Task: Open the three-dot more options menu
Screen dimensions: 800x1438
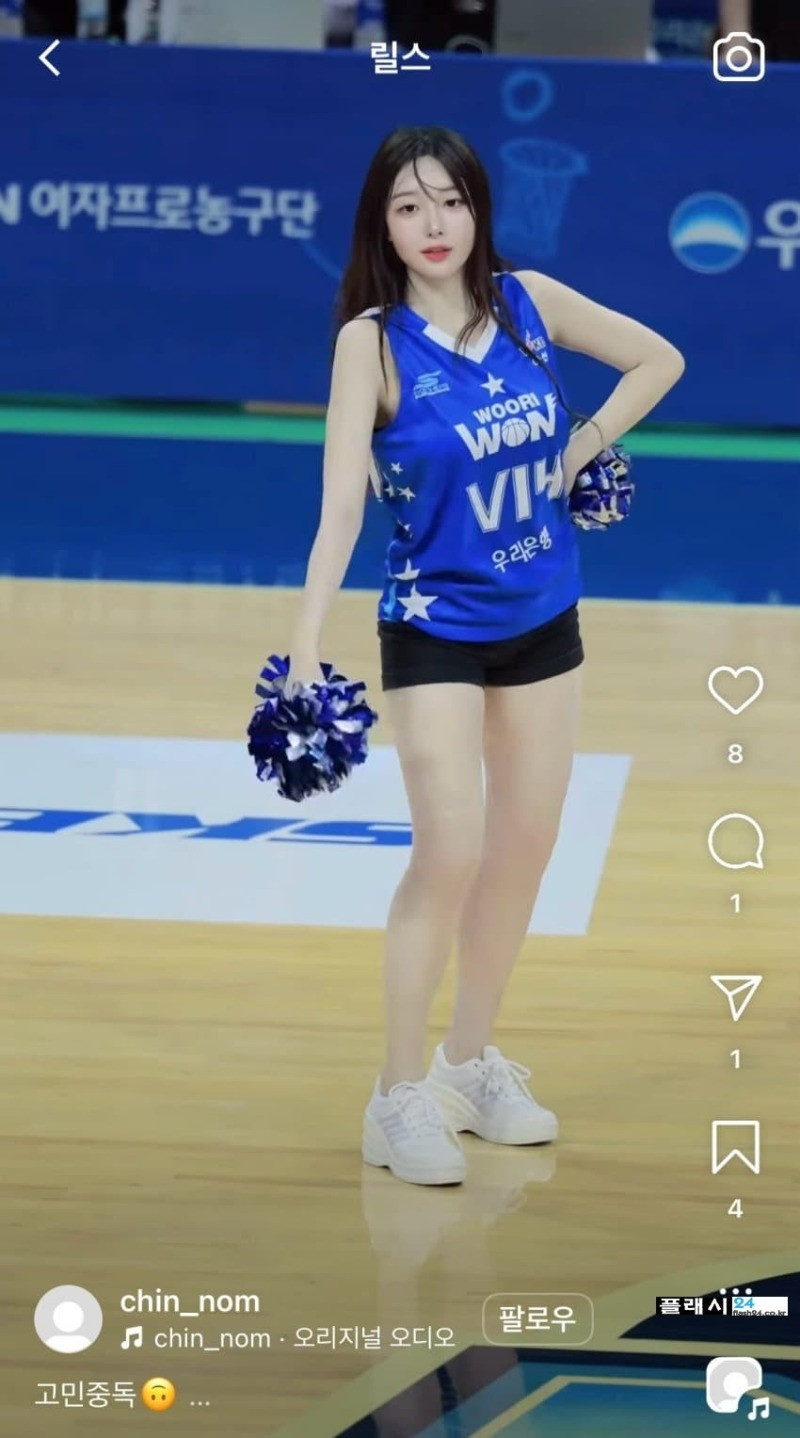Action: tap(735, 1290)
